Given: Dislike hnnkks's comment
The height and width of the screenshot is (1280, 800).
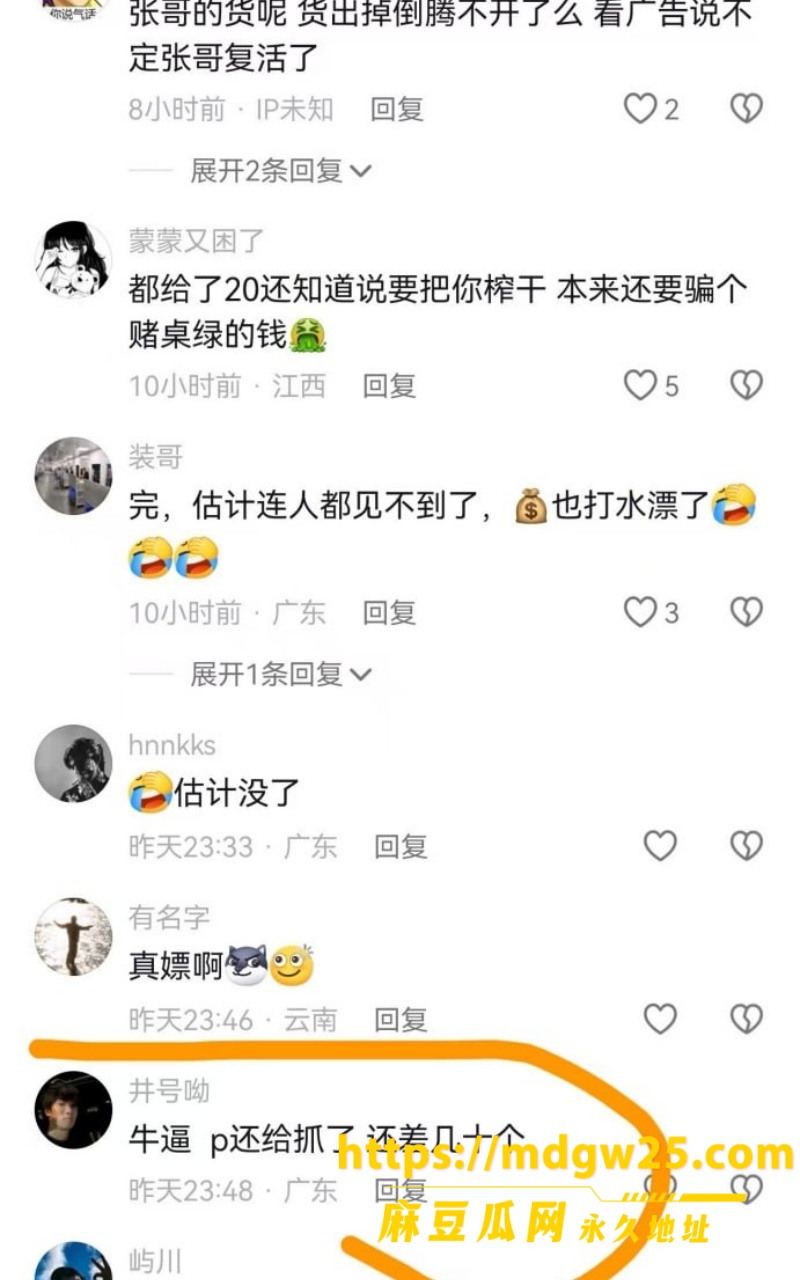Looking at the screenshot, I should pyautogui.click(x=746, y=846).
